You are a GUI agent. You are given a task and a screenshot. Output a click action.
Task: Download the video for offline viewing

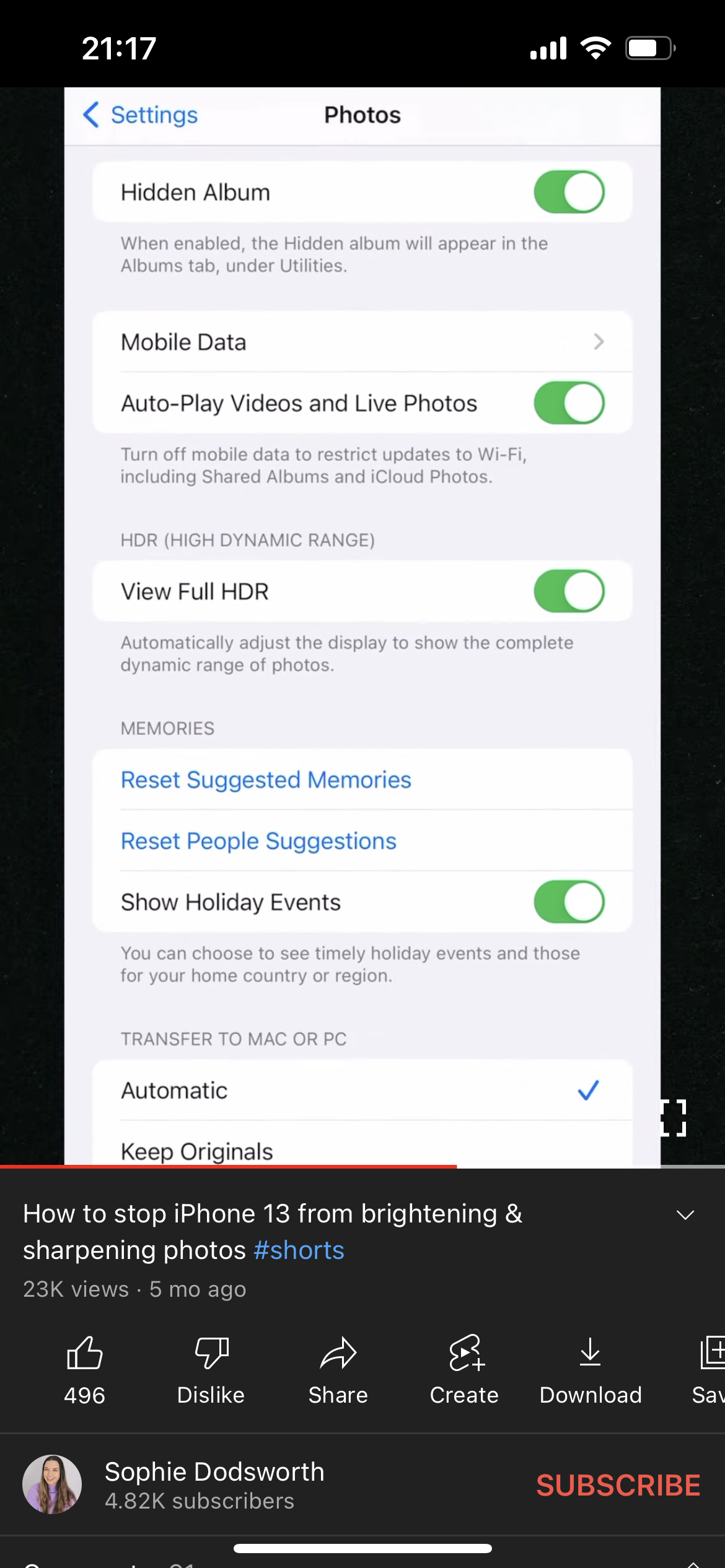pos(591,1370)
